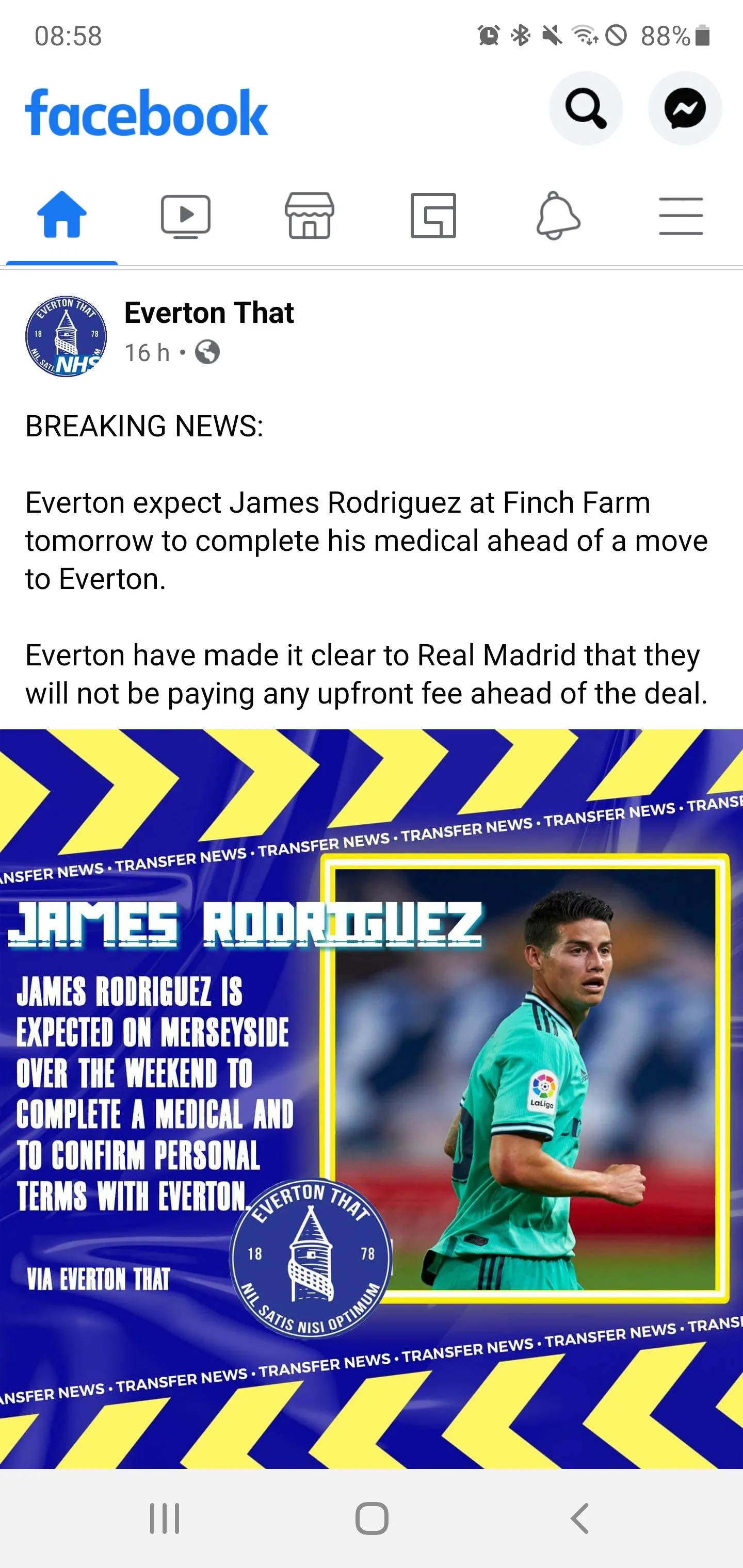Open the notifications bell tab
The width and height of the screenshot is (743, 1568).
click(x=557, y=216)
